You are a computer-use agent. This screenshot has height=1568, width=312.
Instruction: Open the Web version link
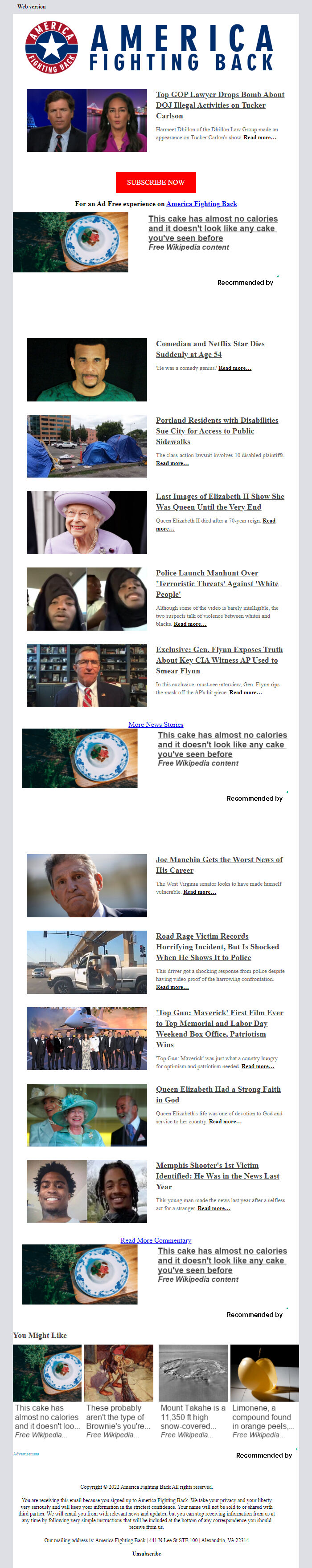pos(31,7)
